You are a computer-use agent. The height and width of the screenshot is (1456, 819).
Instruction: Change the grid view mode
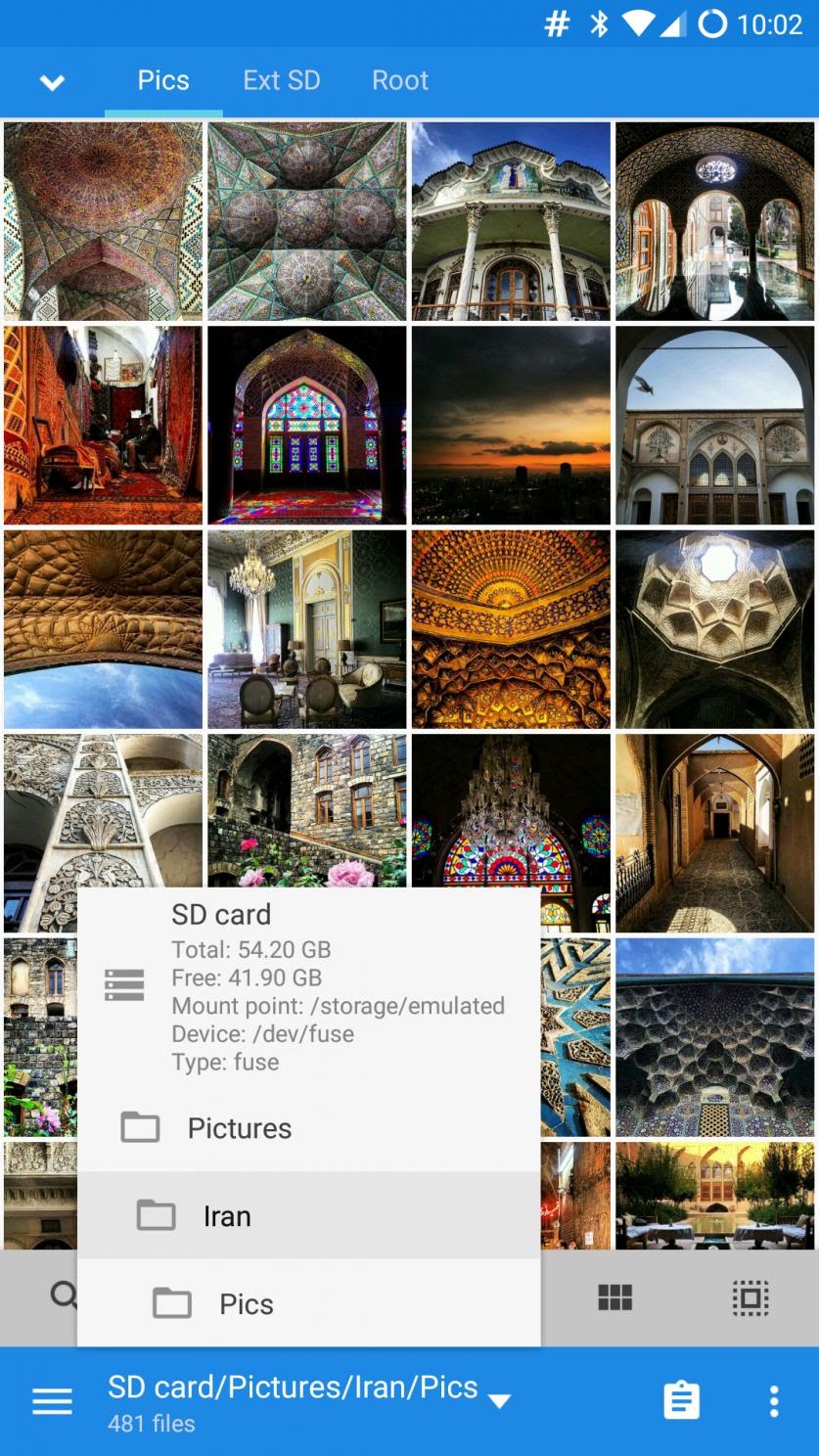tap(615, 1297)
